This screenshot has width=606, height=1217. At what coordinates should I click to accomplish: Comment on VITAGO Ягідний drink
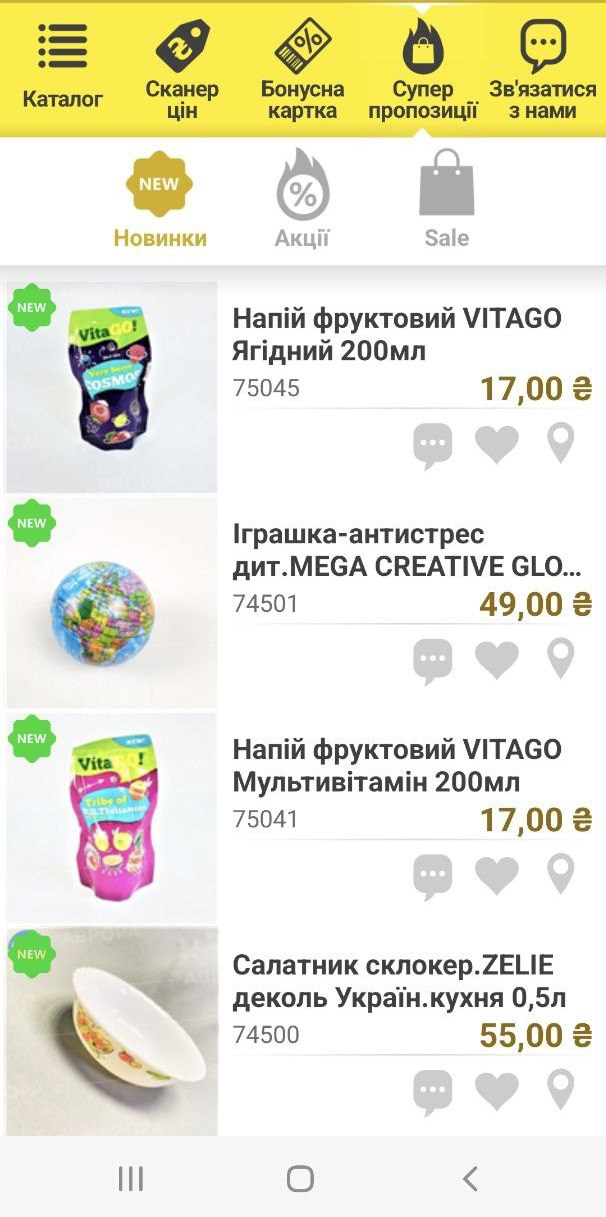(x=433, y=445)
